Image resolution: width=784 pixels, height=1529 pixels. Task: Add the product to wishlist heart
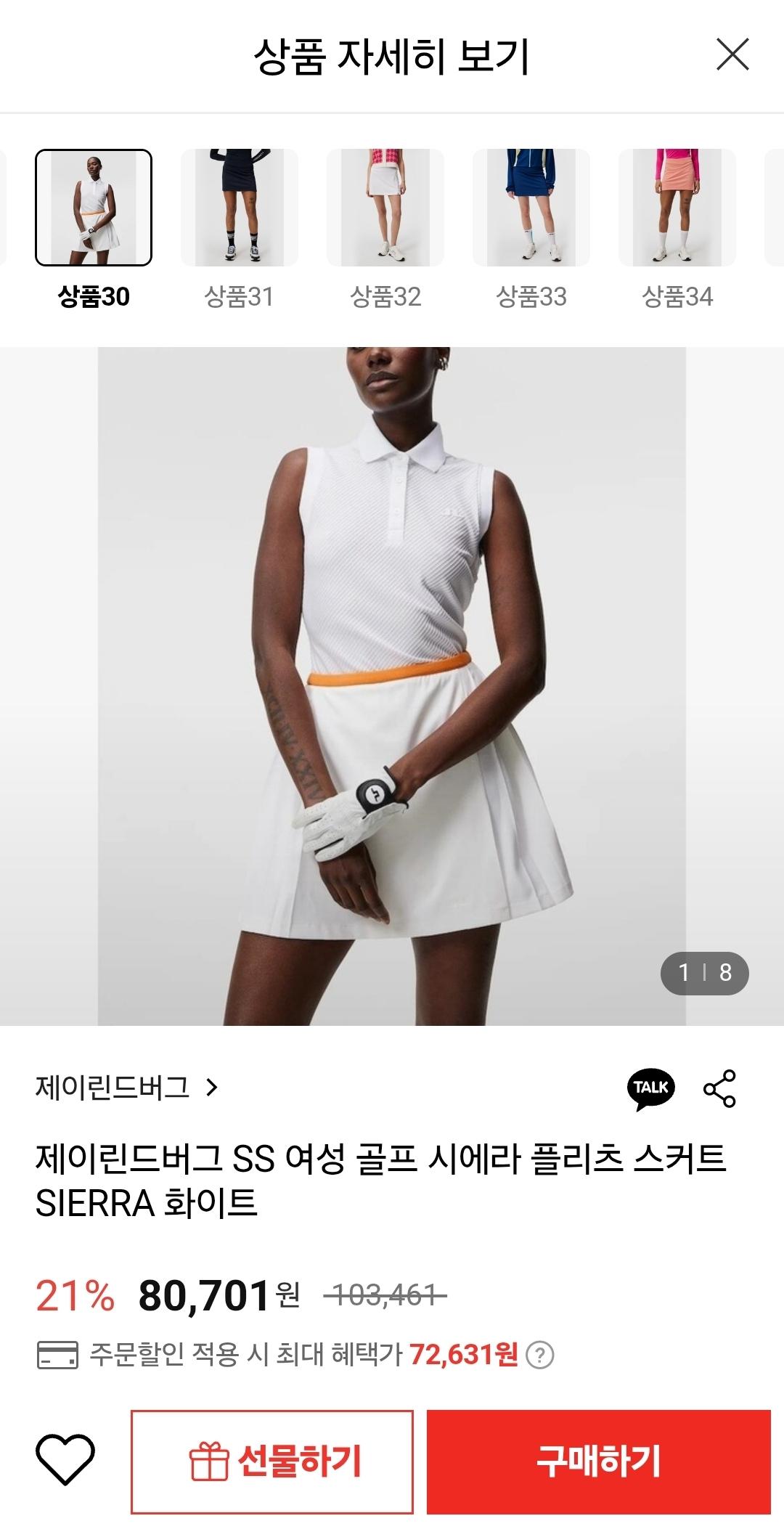pos(65,1460)
